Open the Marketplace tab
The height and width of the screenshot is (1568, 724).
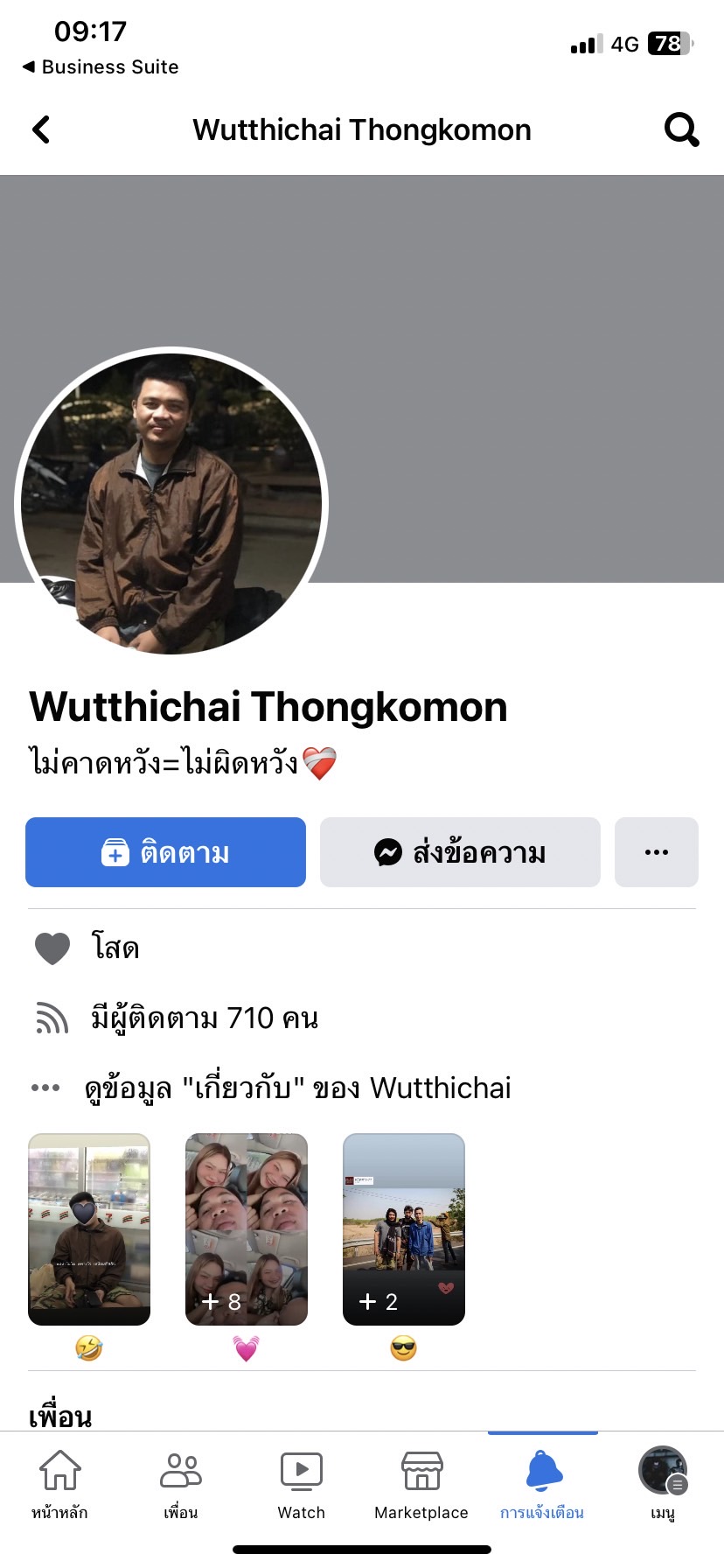click(x=421, y=1486)
